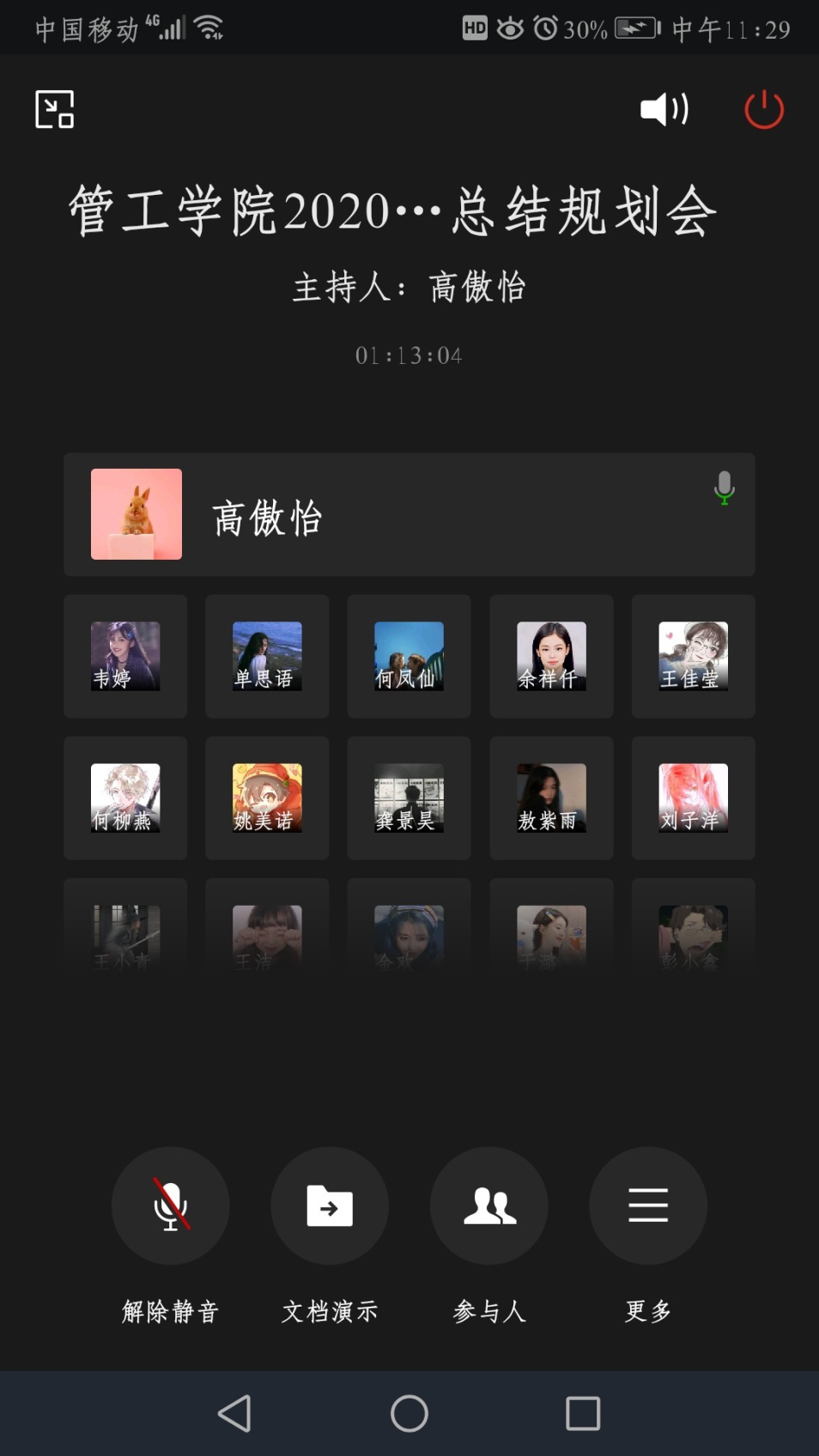The width and height of the screenshot is (819, 1456).
Task: Open the 更多 more options menu
Action: [x=648, y=1205]
